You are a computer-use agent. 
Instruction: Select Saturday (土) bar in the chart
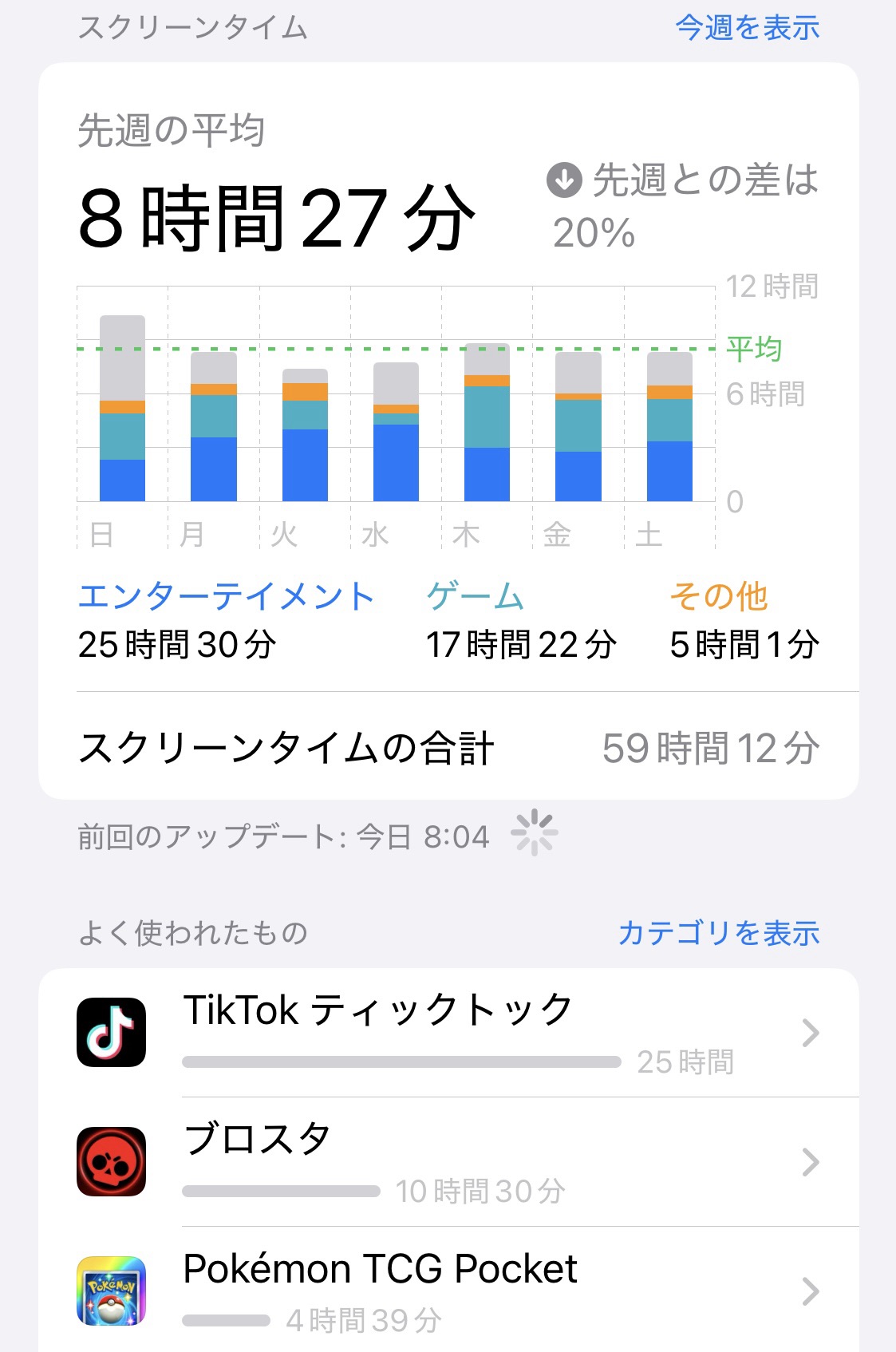coord(669,427)
